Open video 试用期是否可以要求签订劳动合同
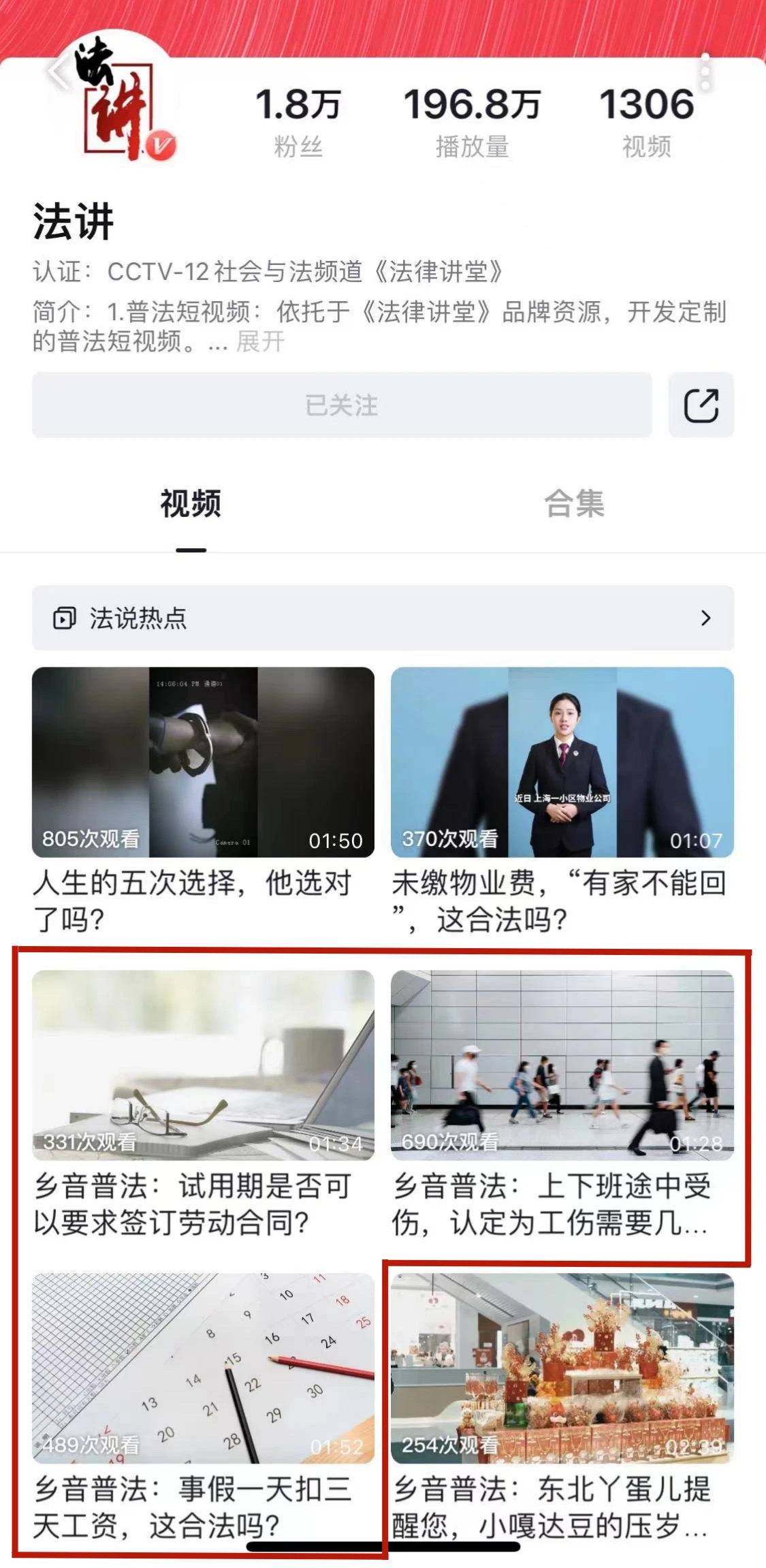 click(x=203, y=1065)
